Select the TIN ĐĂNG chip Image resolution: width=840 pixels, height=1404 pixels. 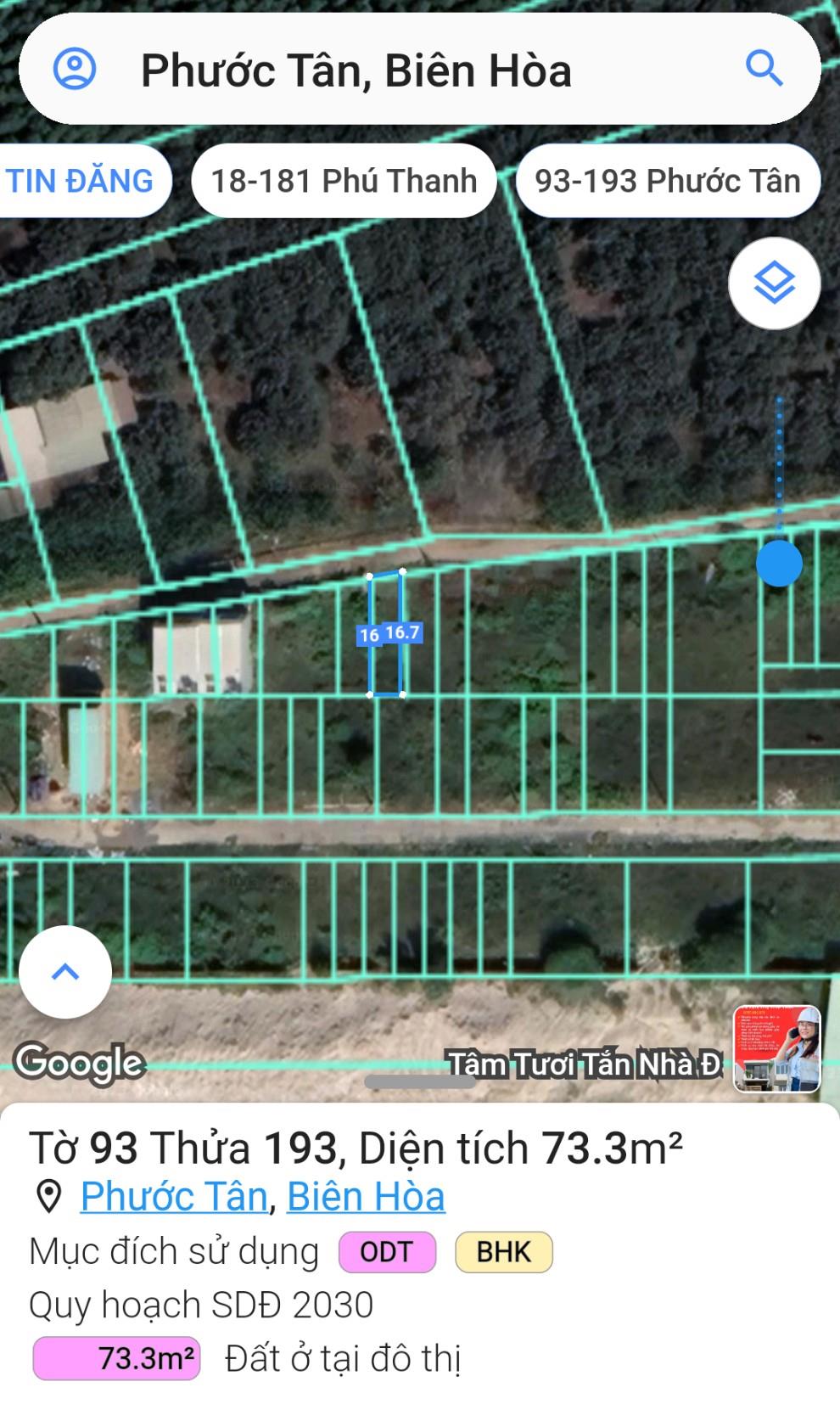point(81,181)
